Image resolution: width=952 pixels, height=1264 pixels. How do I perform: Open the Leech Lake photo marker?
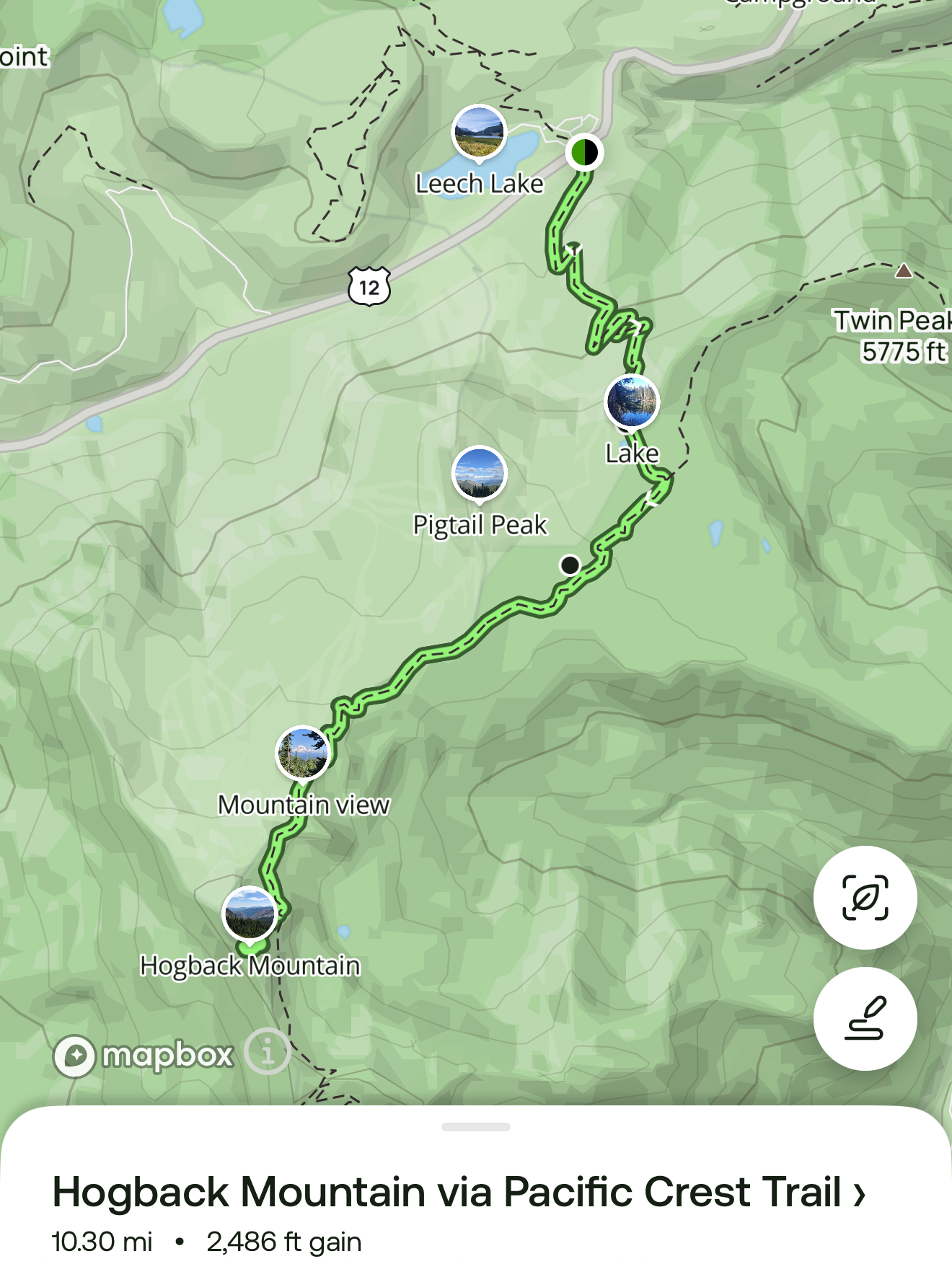(x=479, y=133)
